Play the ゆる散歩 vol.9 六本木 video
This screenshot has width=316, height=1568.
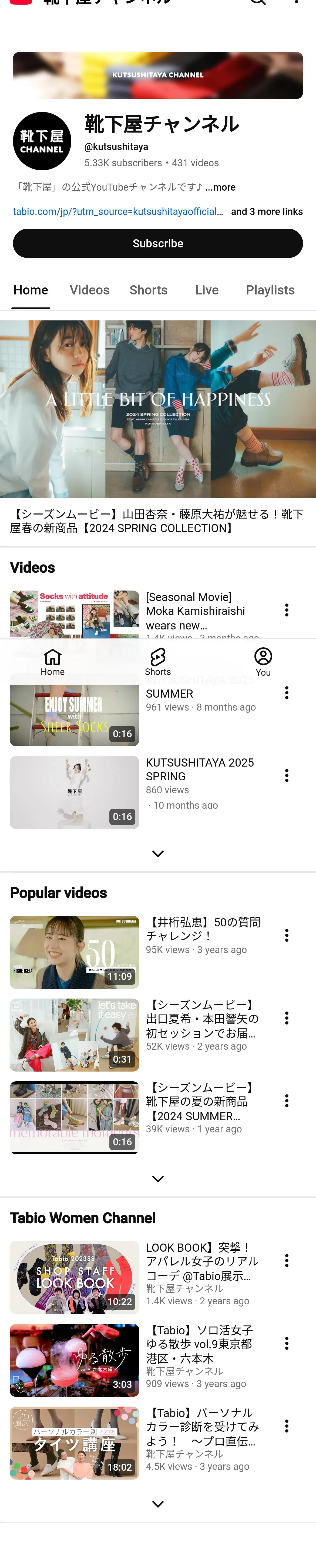point(74,1360)
